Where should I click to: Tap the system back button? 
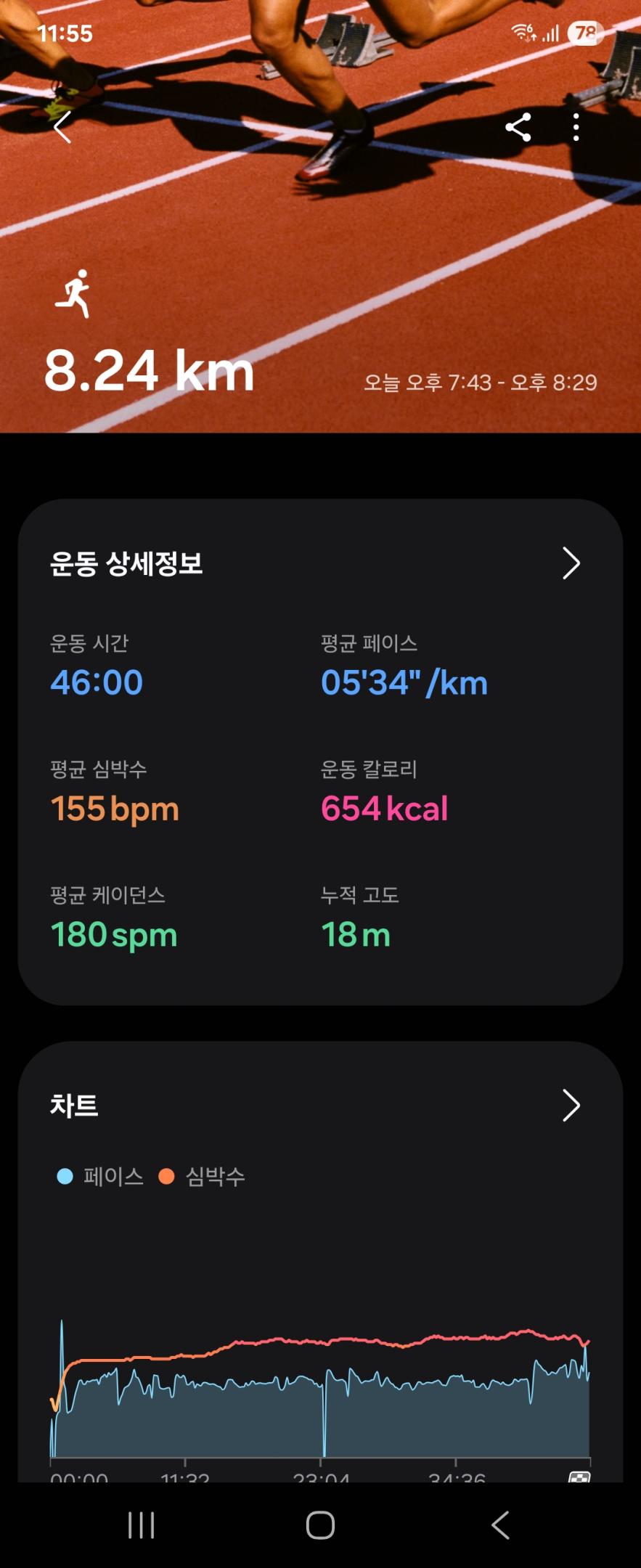500,1525
